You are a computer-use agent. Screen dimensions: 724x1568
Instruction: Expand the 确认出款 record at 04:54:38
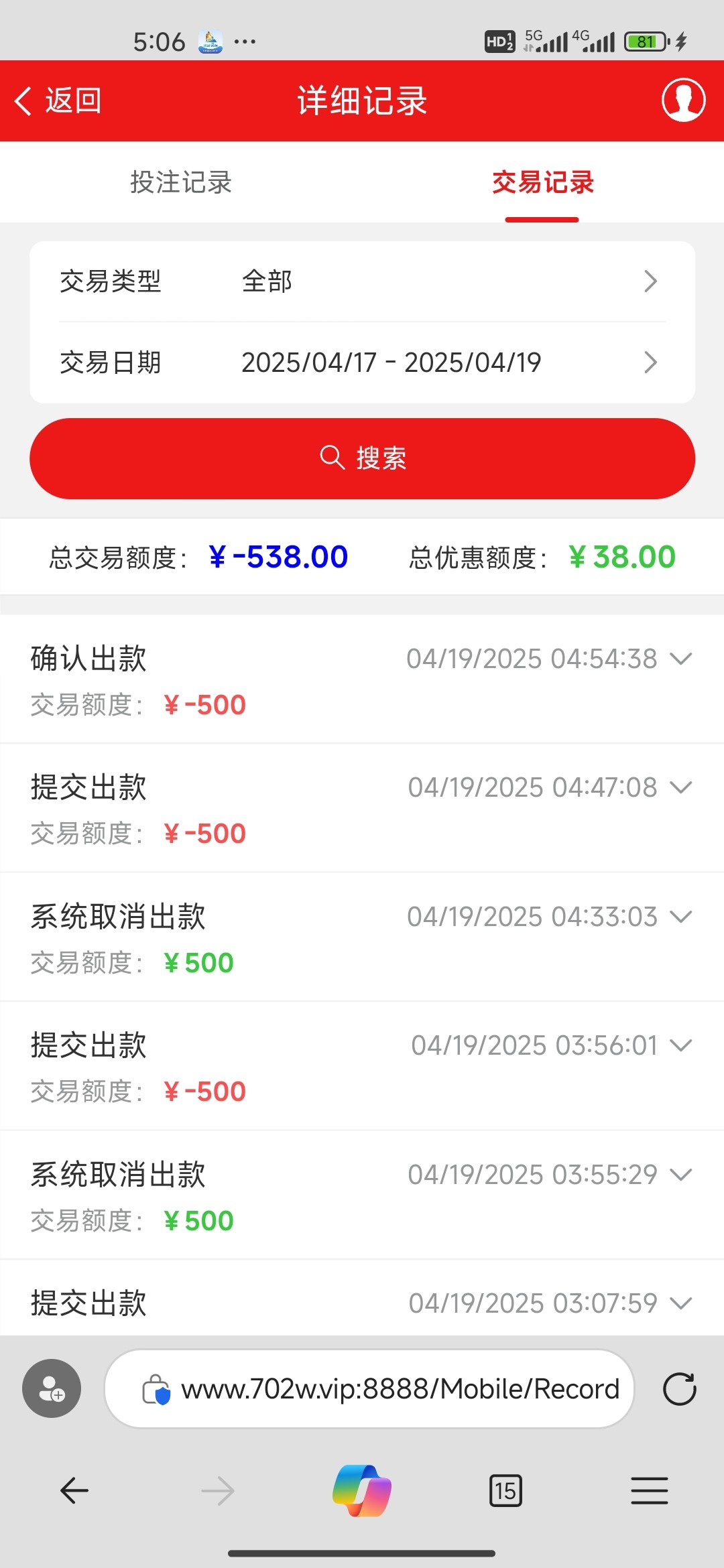680,659
